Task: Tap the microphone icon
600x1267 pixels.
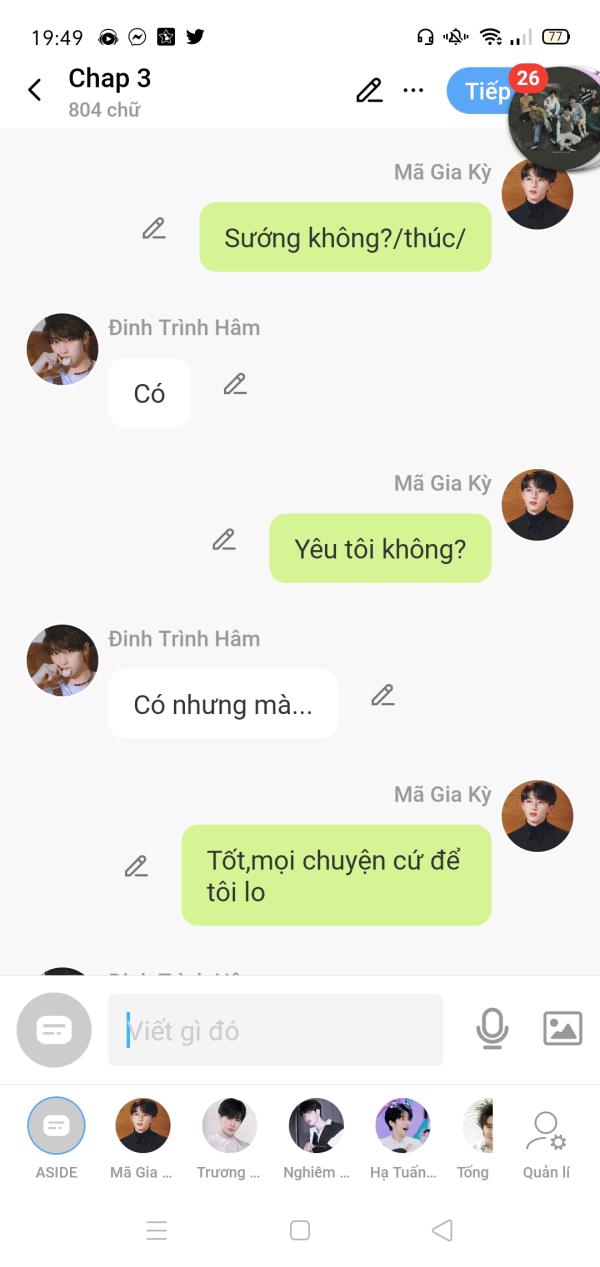Action: (492, 1029)
